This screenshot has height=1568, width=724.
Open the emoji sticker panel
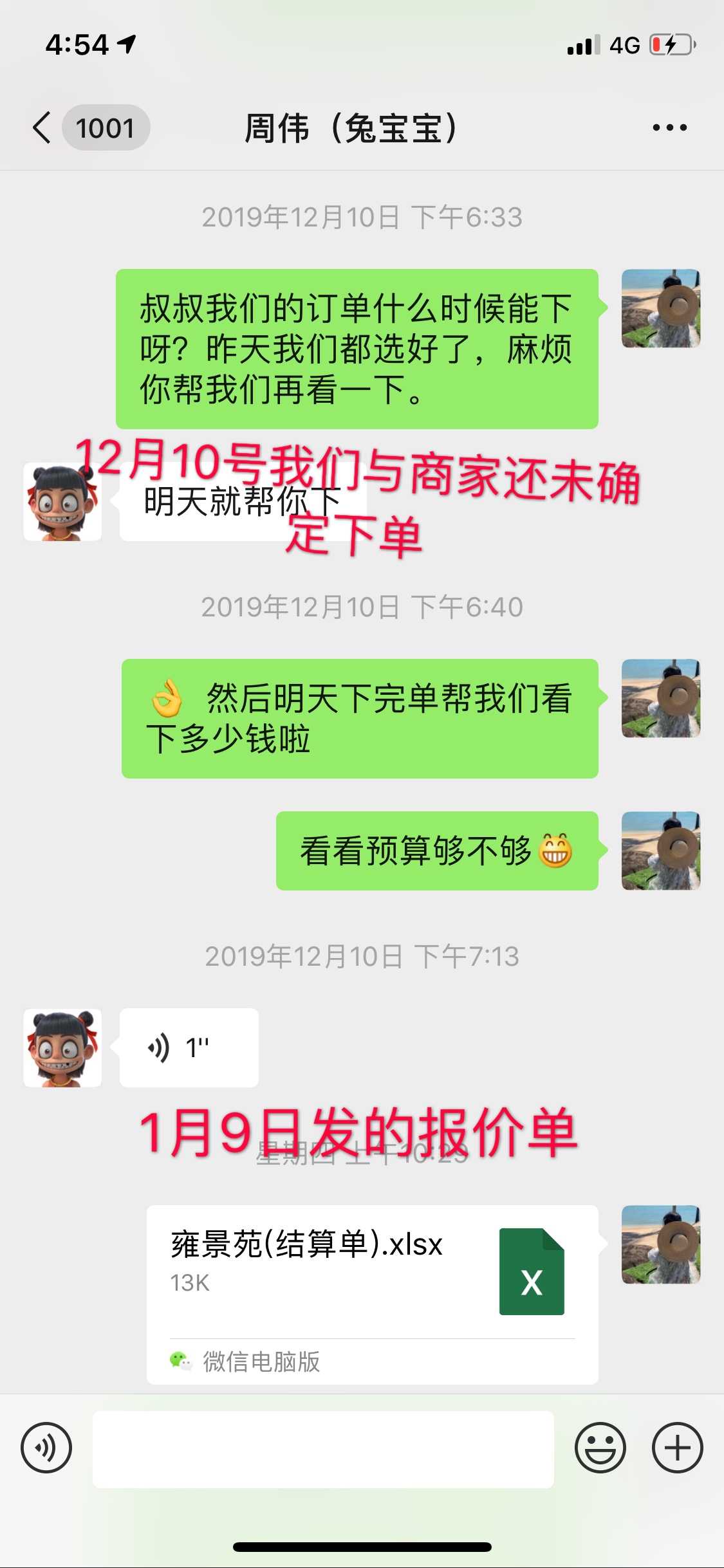(600, 1448)
